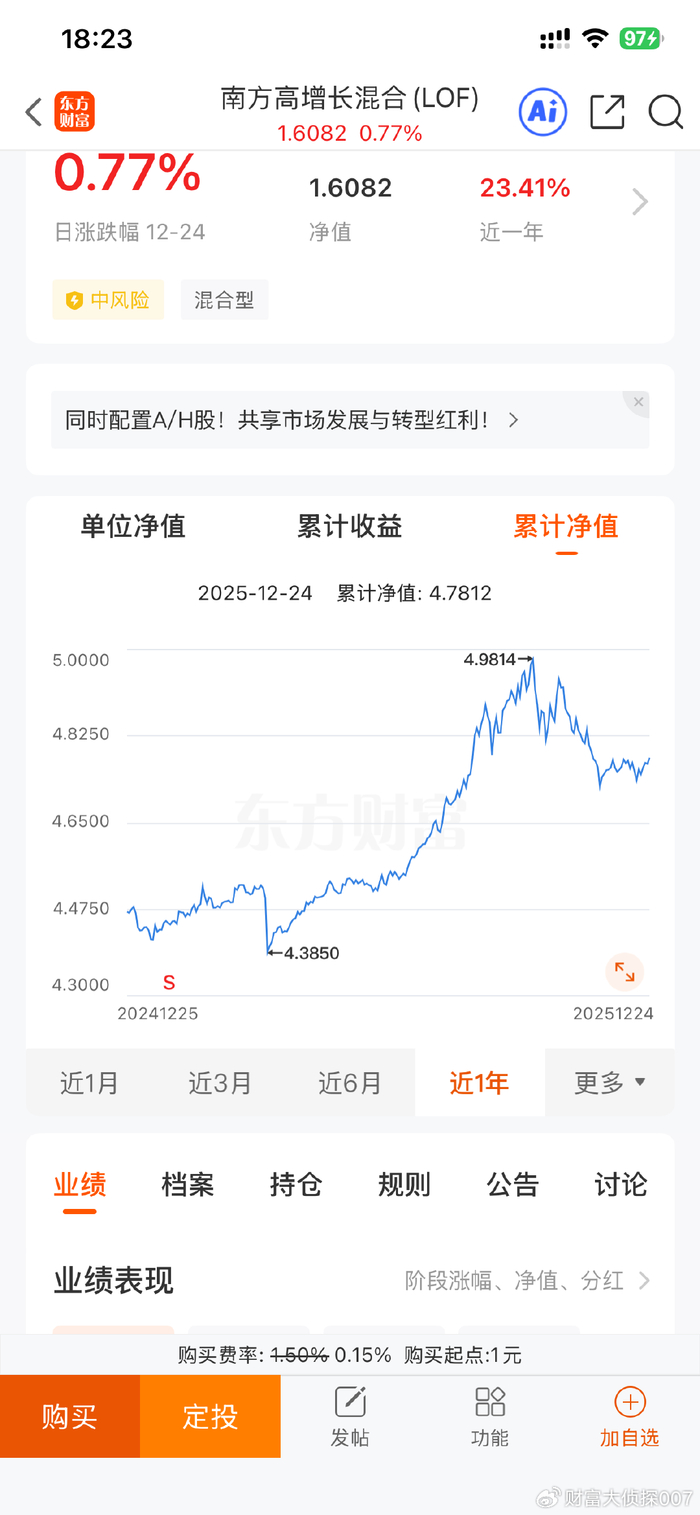Select the 近1月 time range

(x=90, y=1083)
